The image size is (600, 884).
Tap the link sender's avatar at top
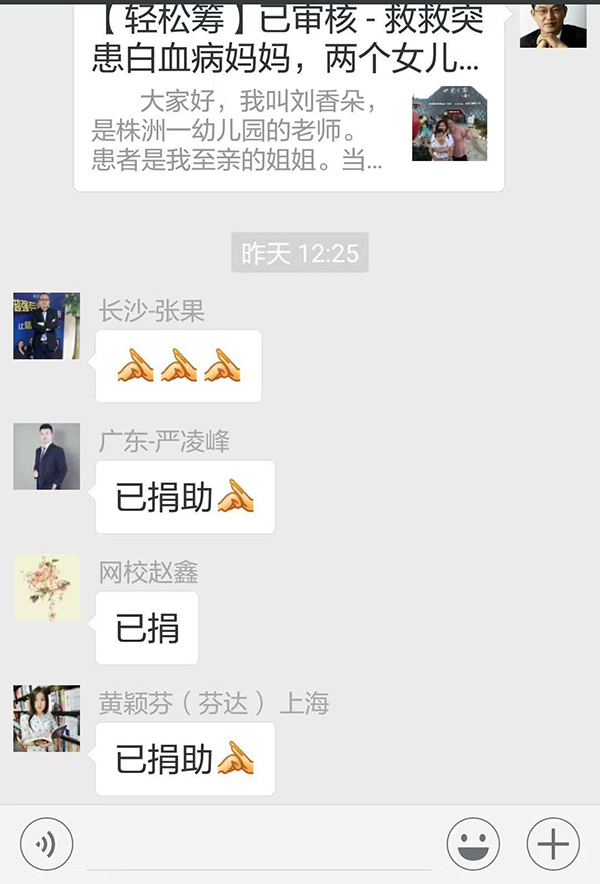click(x=552, y=22)
